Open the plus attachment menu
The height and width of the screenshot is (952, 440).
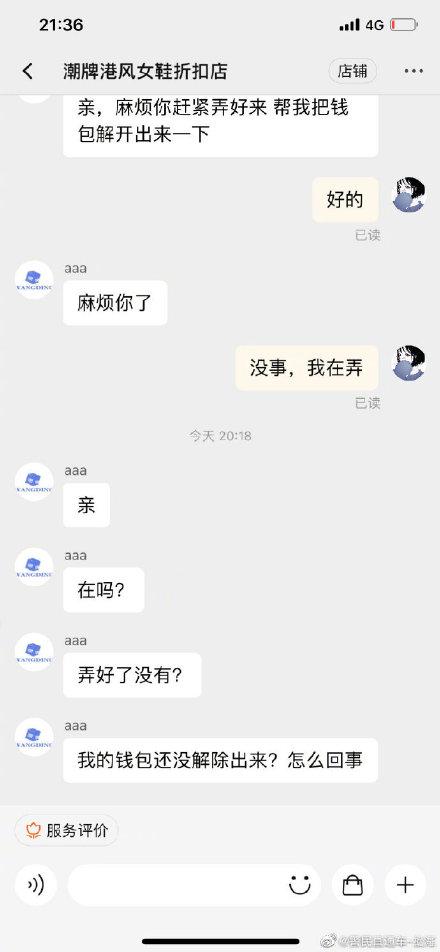[x=405, y=885]
